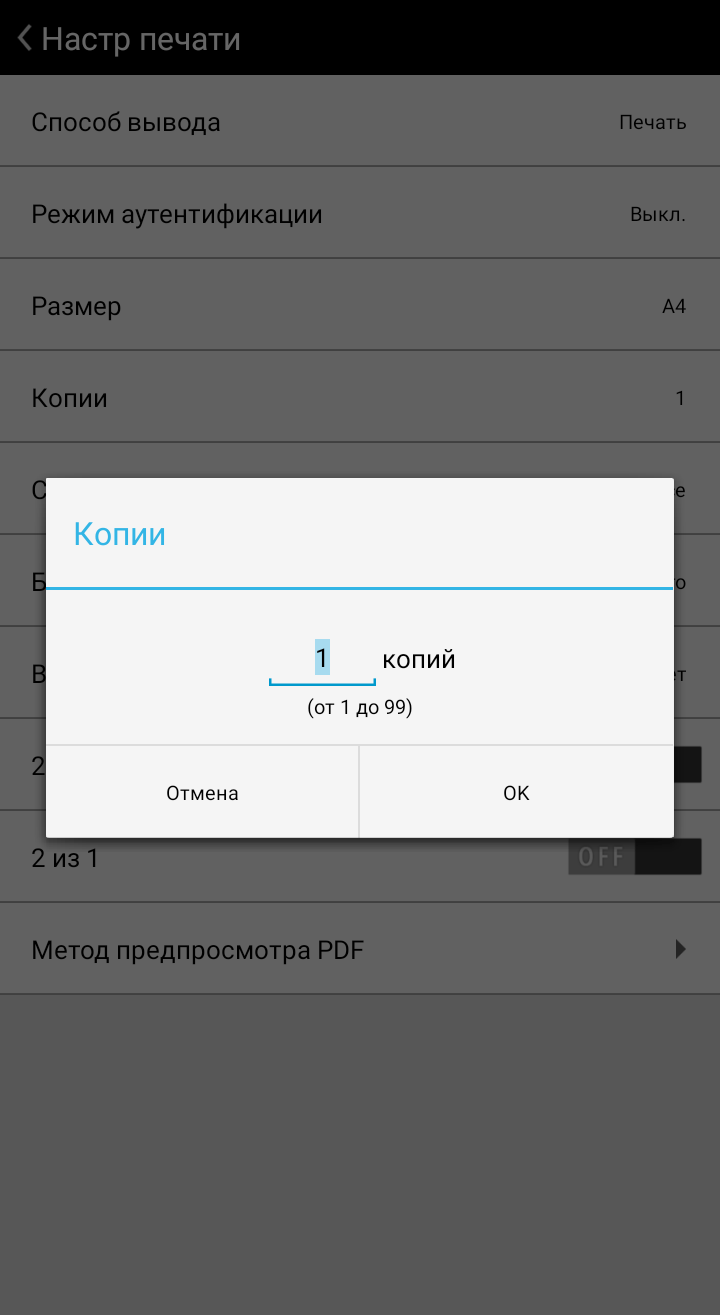This screenshot has height=1315, width=720.
Task: Tap the copies number input field
Action: (x=322, y=660)
